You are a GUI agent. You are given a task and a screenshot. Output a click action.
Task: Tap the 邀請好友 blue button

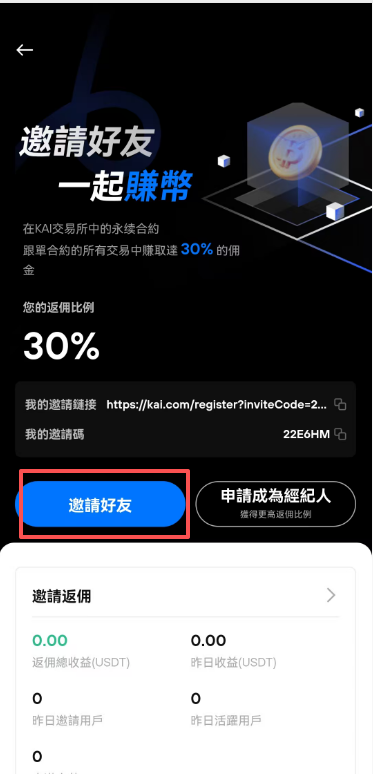[100, 504]
